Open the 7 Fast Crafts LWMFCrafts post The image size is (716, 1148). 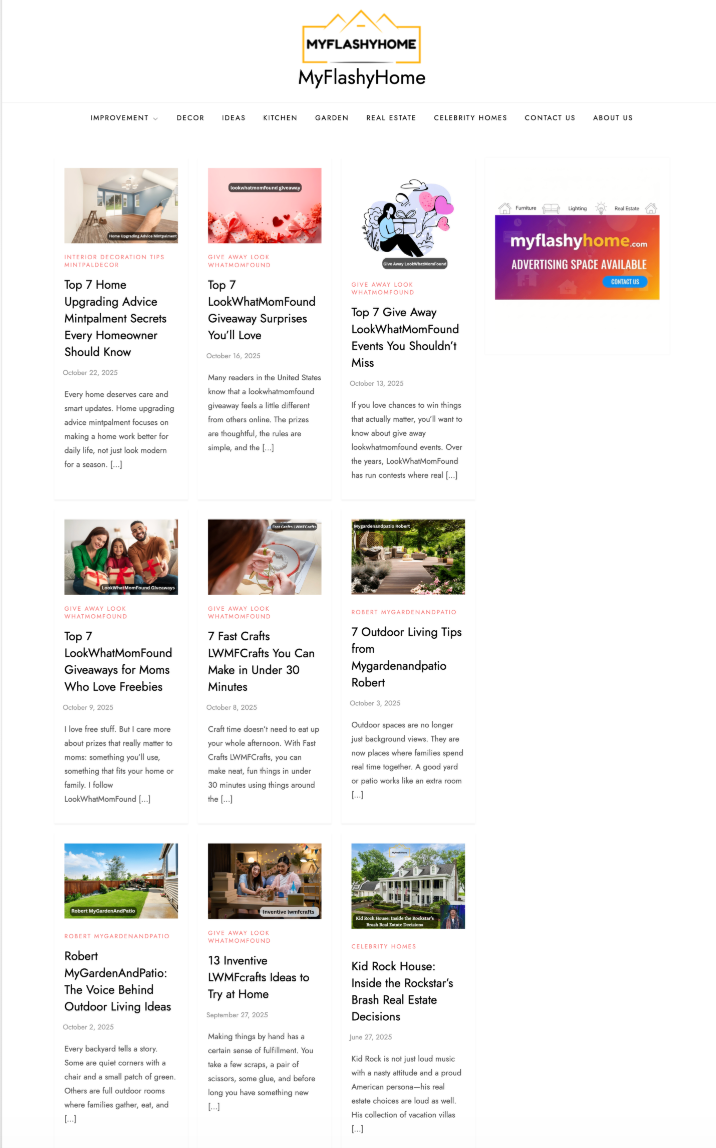click(x=261, y=661)
